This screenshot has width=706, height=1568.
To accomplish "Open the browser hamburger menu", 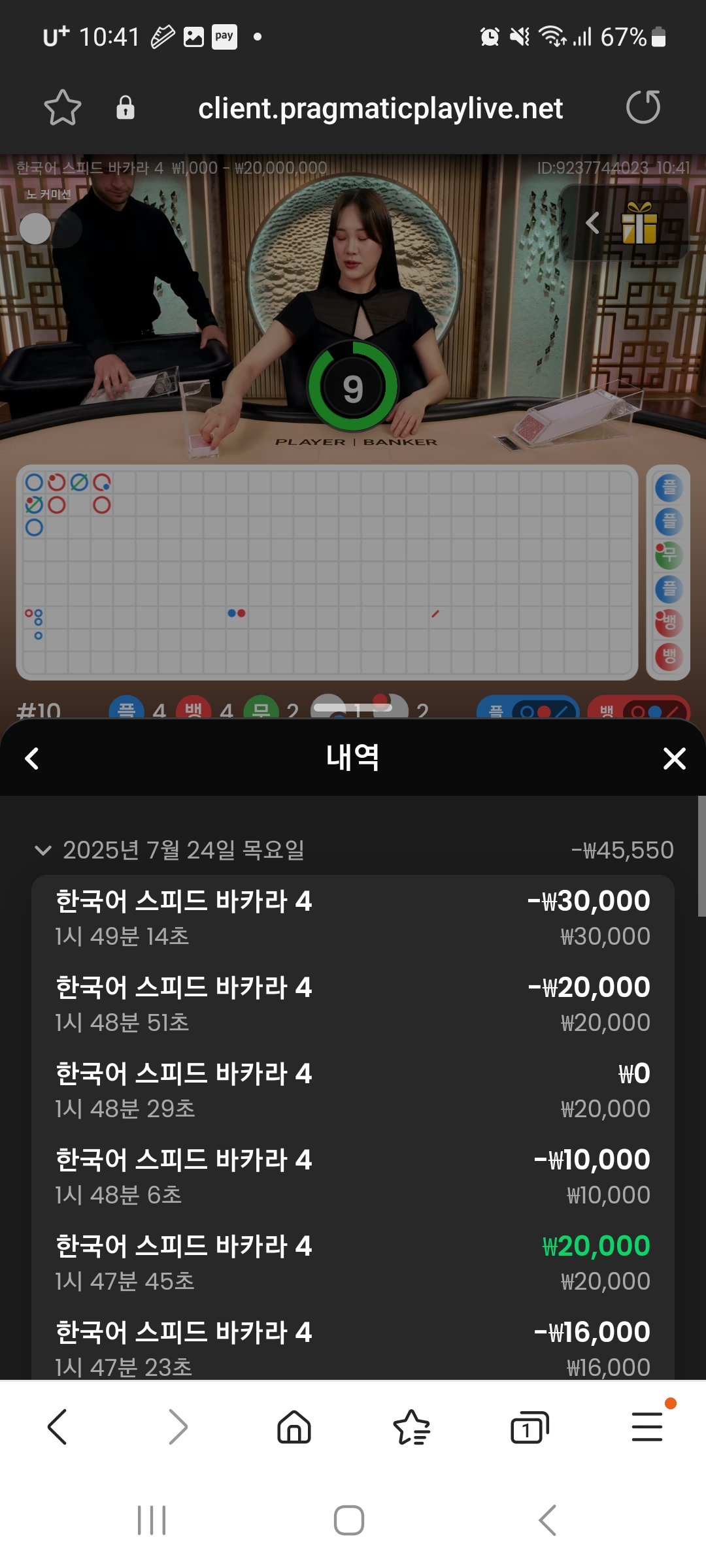I will pos(647,1426).
